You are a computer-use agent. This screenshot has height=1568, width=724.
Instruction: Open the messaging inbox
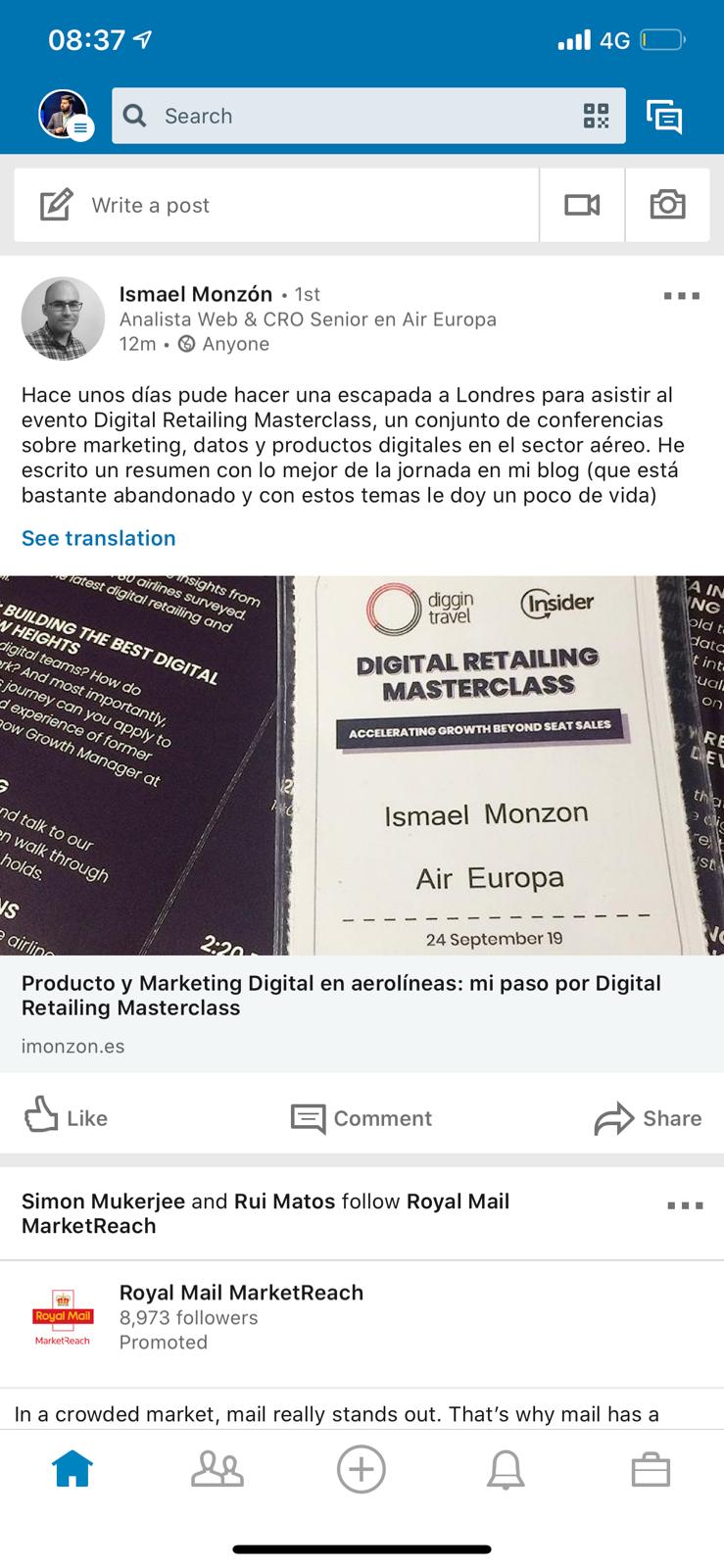tap(664, 116)
